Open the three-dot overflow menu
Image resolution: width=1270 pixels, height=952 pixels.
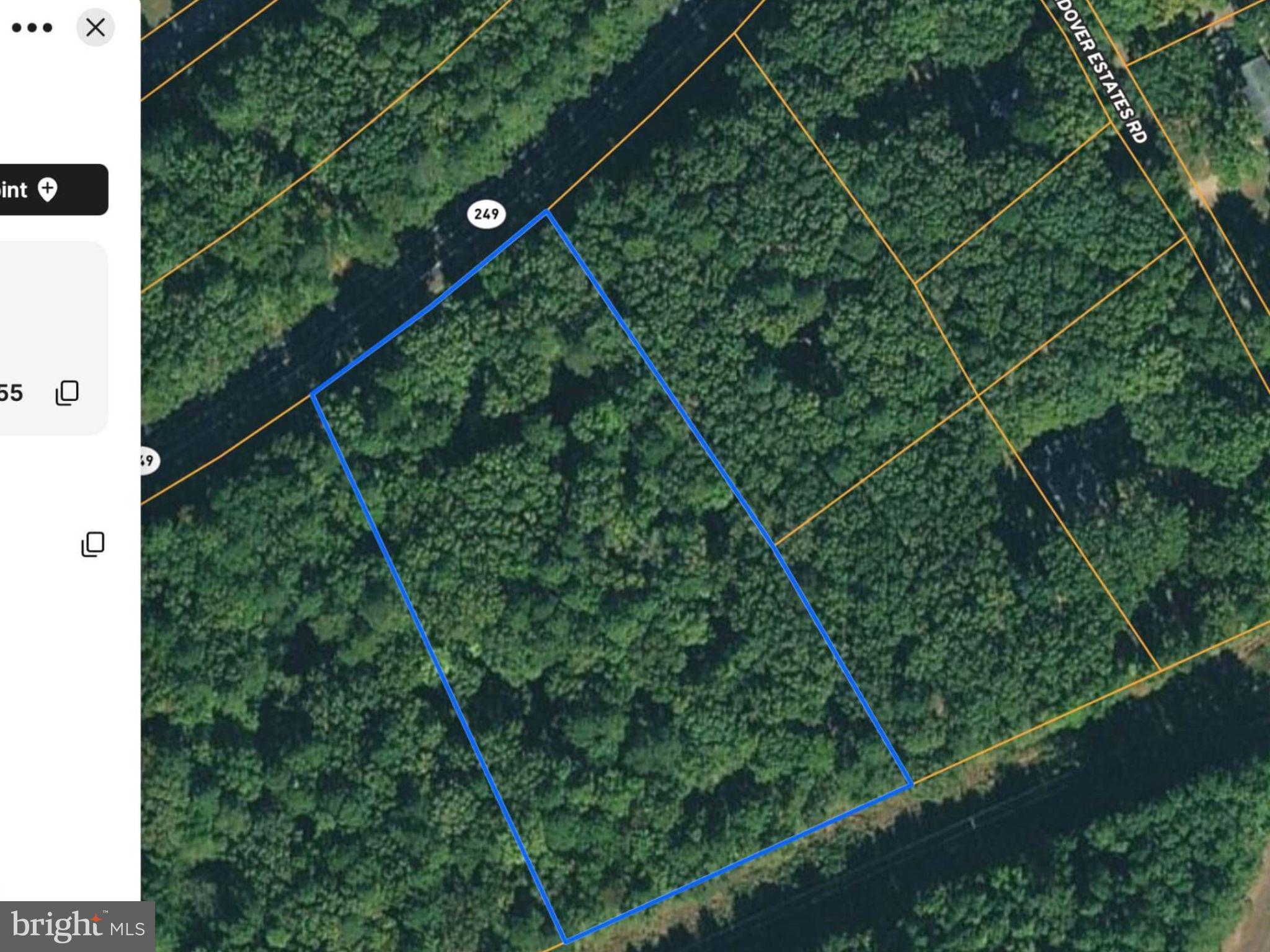(32, 27)
